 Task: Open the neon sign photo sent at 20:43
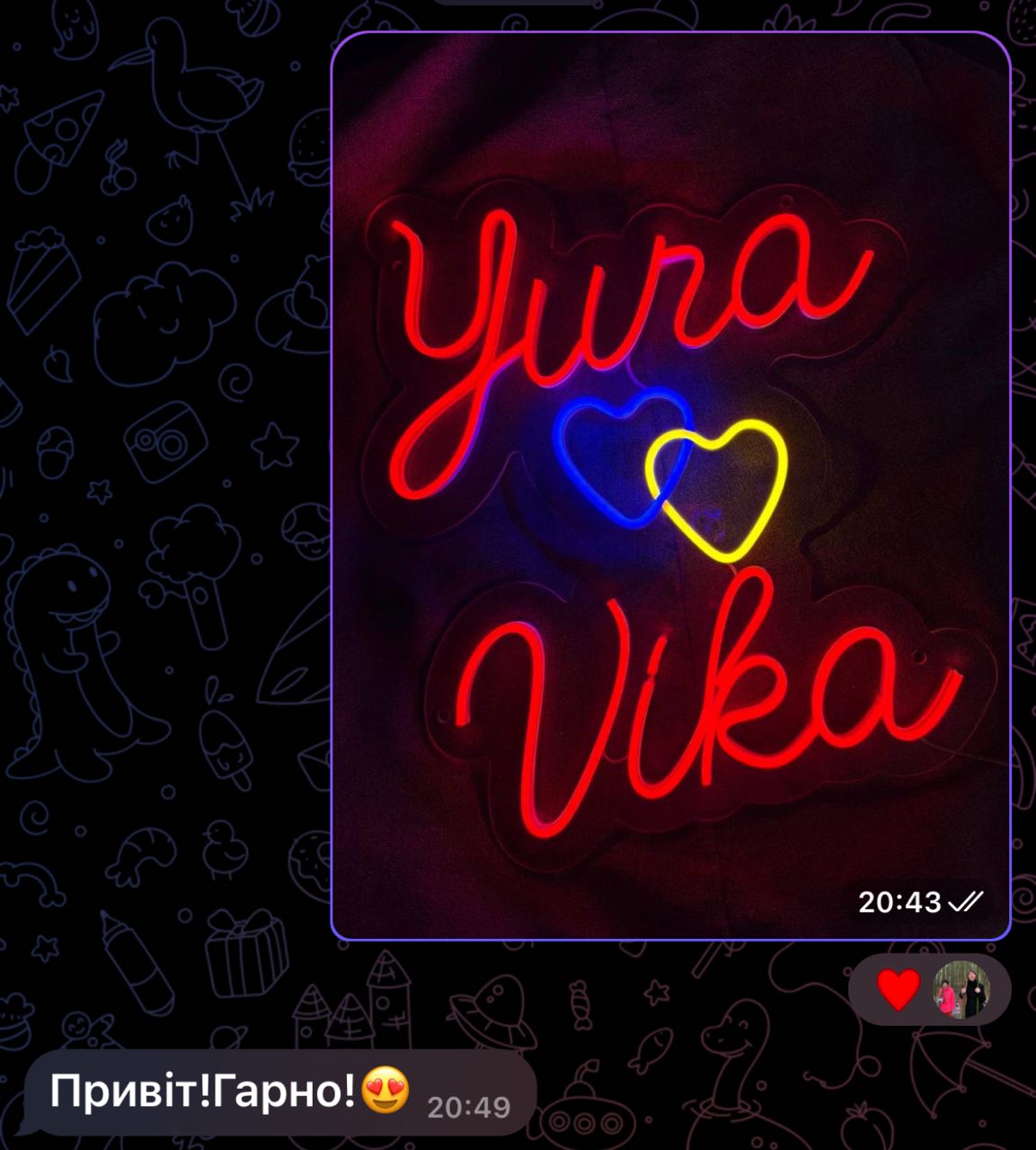[x=670, y=485]
